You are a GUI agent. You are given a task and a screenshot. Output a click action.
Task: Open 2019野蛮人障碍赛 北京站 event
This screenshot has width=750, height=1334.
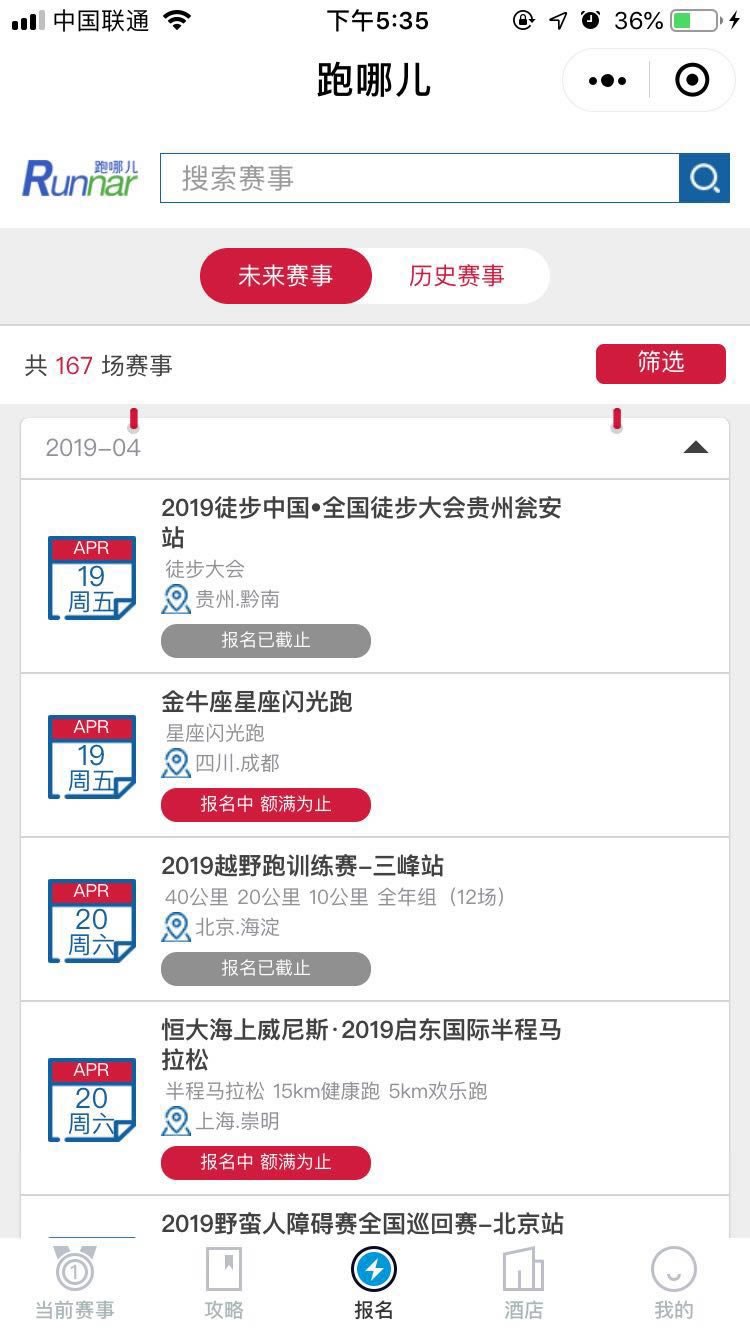(375, 1218)
